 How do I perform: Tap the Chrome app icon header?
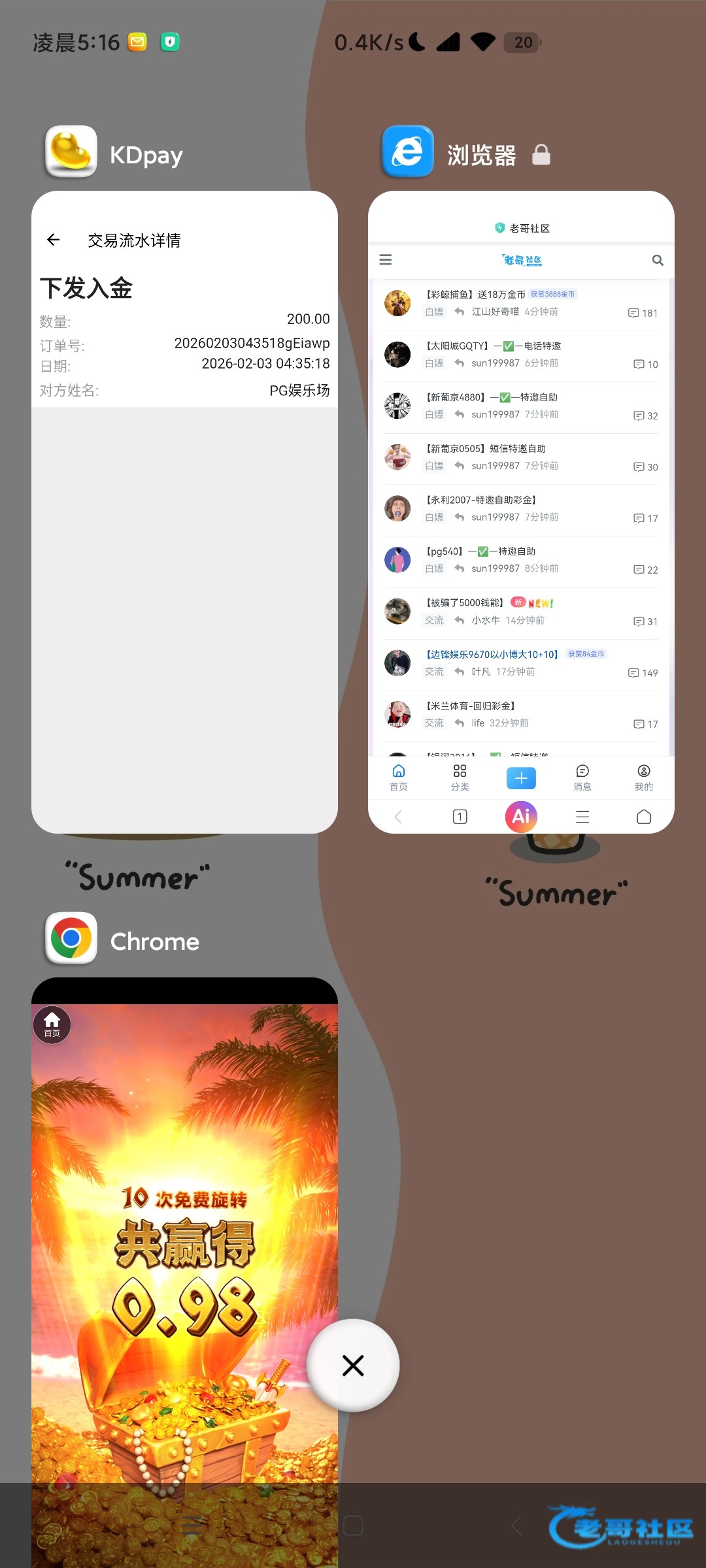click(71, 938)
